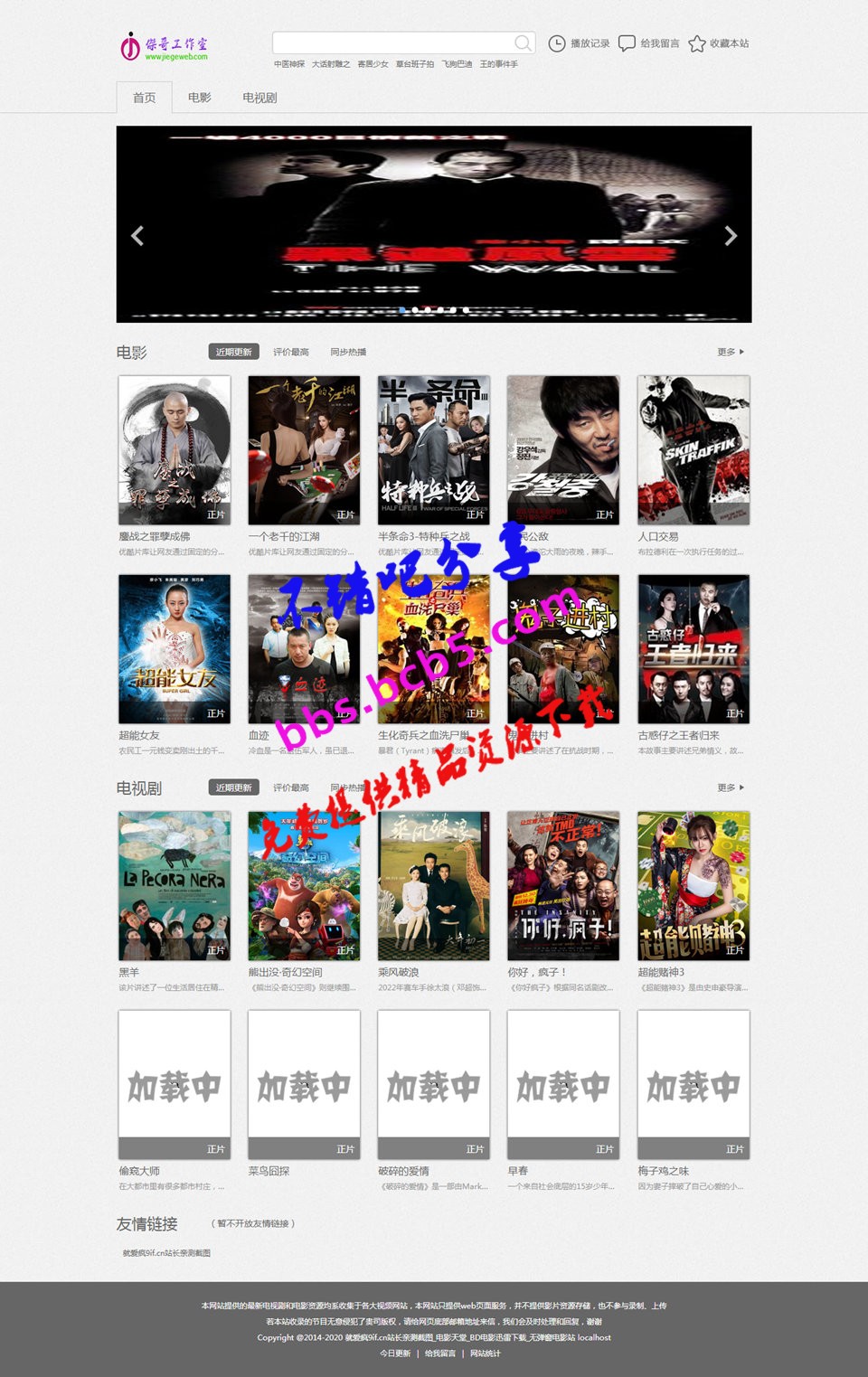Select 评价最高 in the 电影 section
The height and width of the screenshot is (1377, 868).
(x=291, y=352)
